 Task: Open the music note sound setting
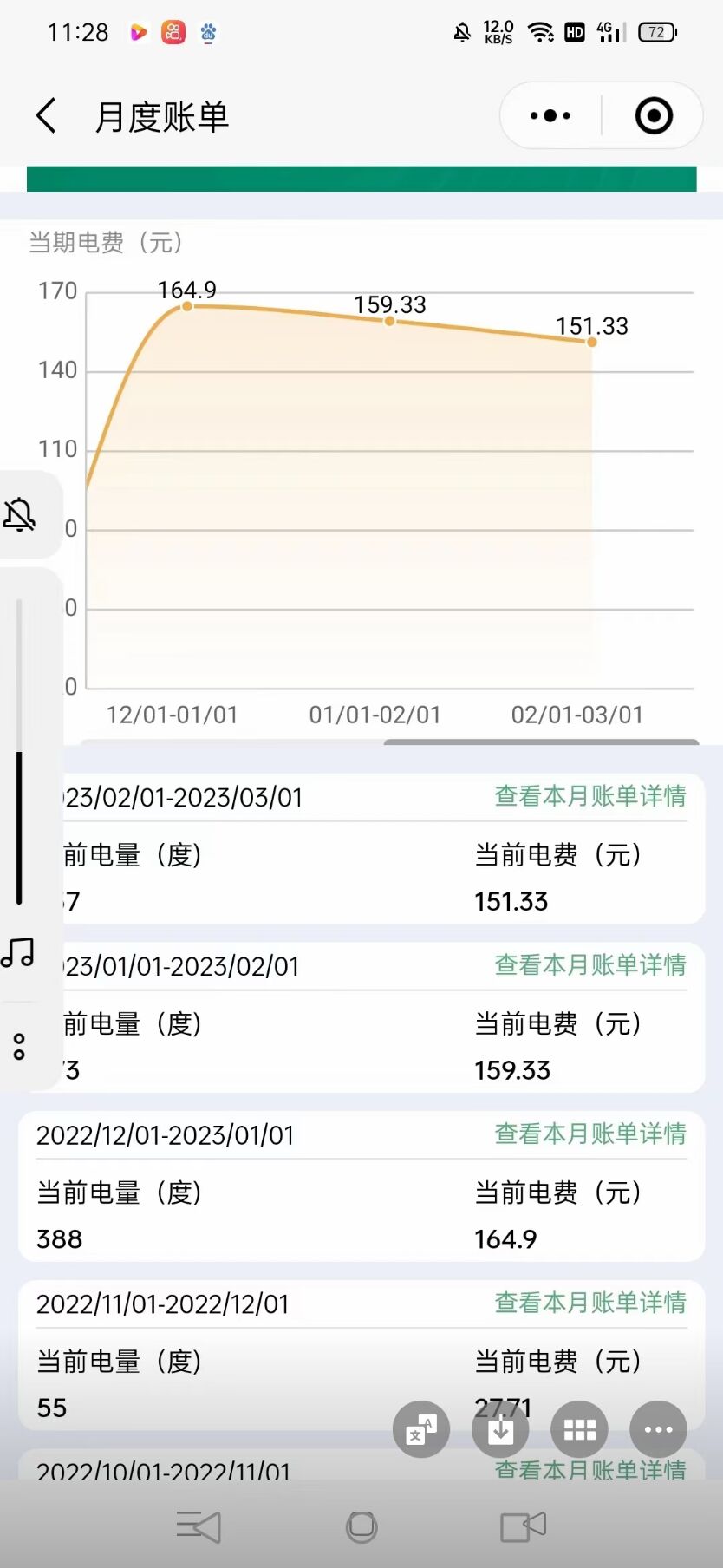(18, 953)
